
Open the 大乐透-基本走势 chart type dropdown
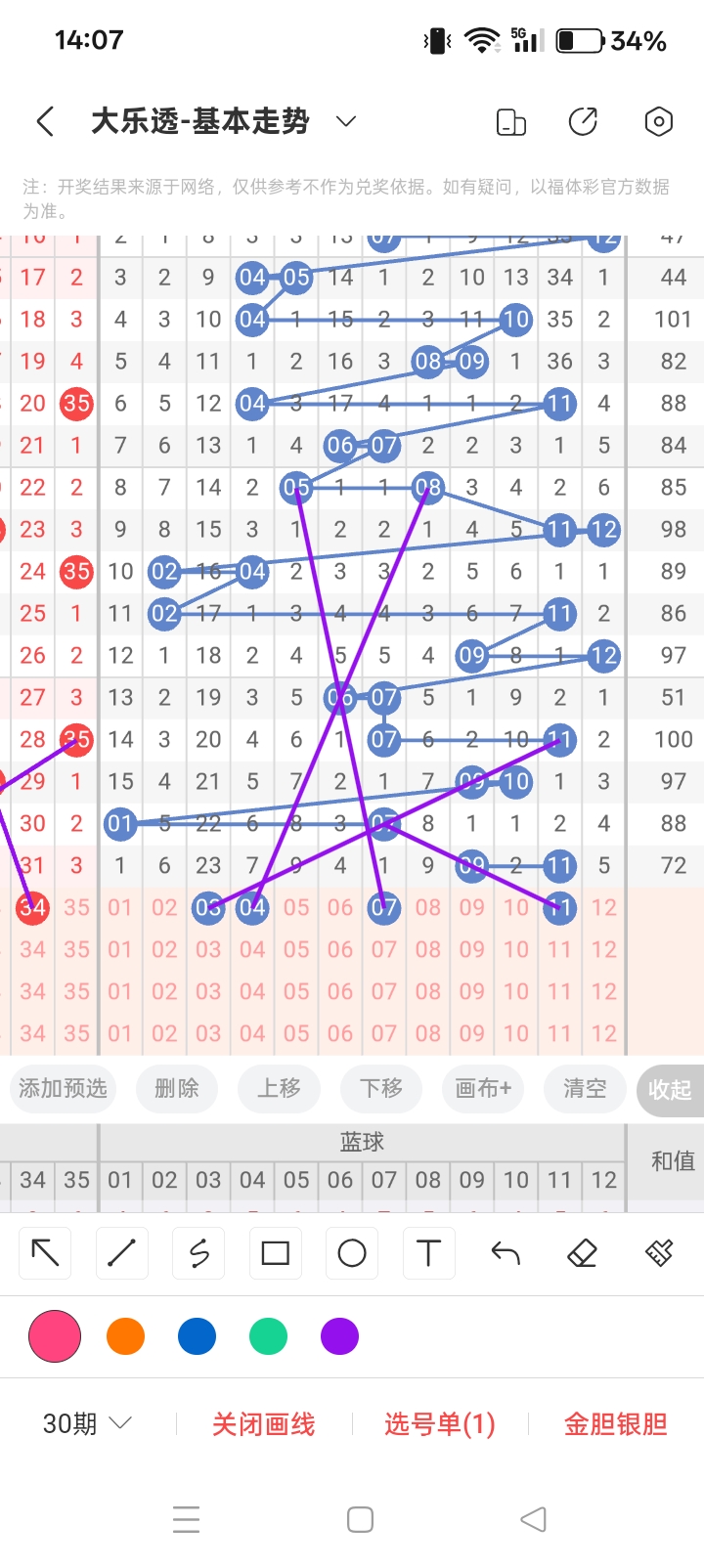343,121
